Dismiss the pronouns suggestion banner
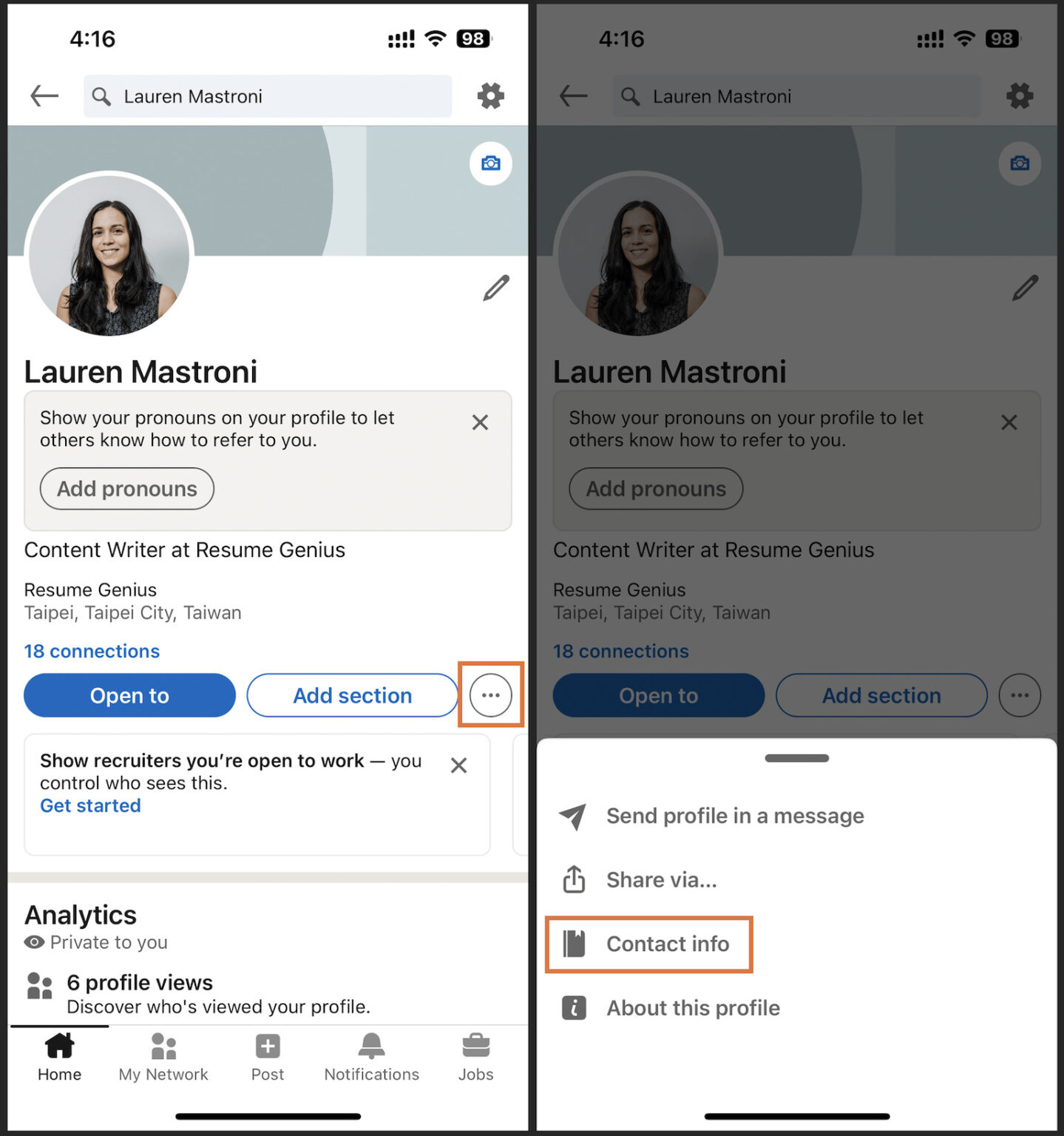1064x1136 pixels. tap(480, 422)
